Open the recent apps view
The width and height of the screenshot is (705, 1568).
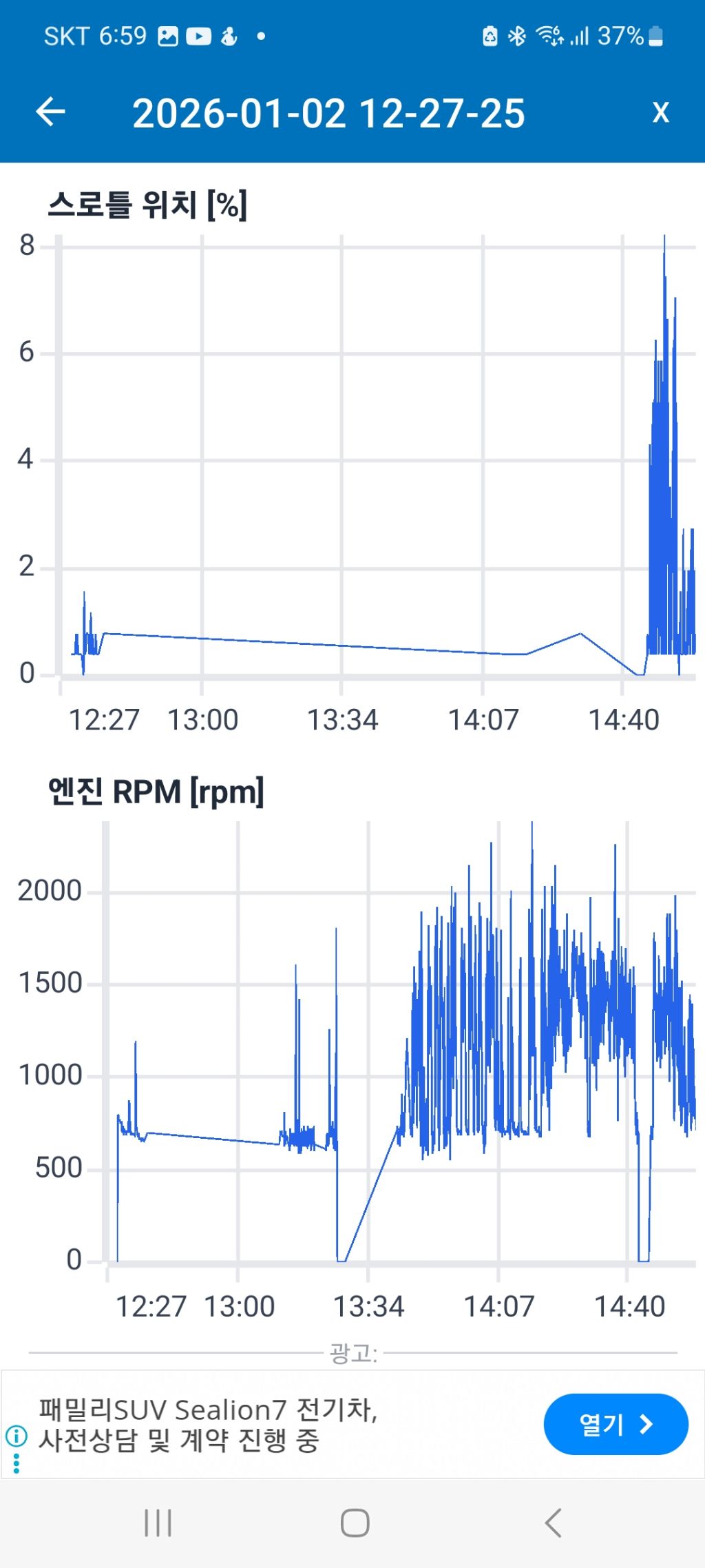click(x=158, y=1523)
